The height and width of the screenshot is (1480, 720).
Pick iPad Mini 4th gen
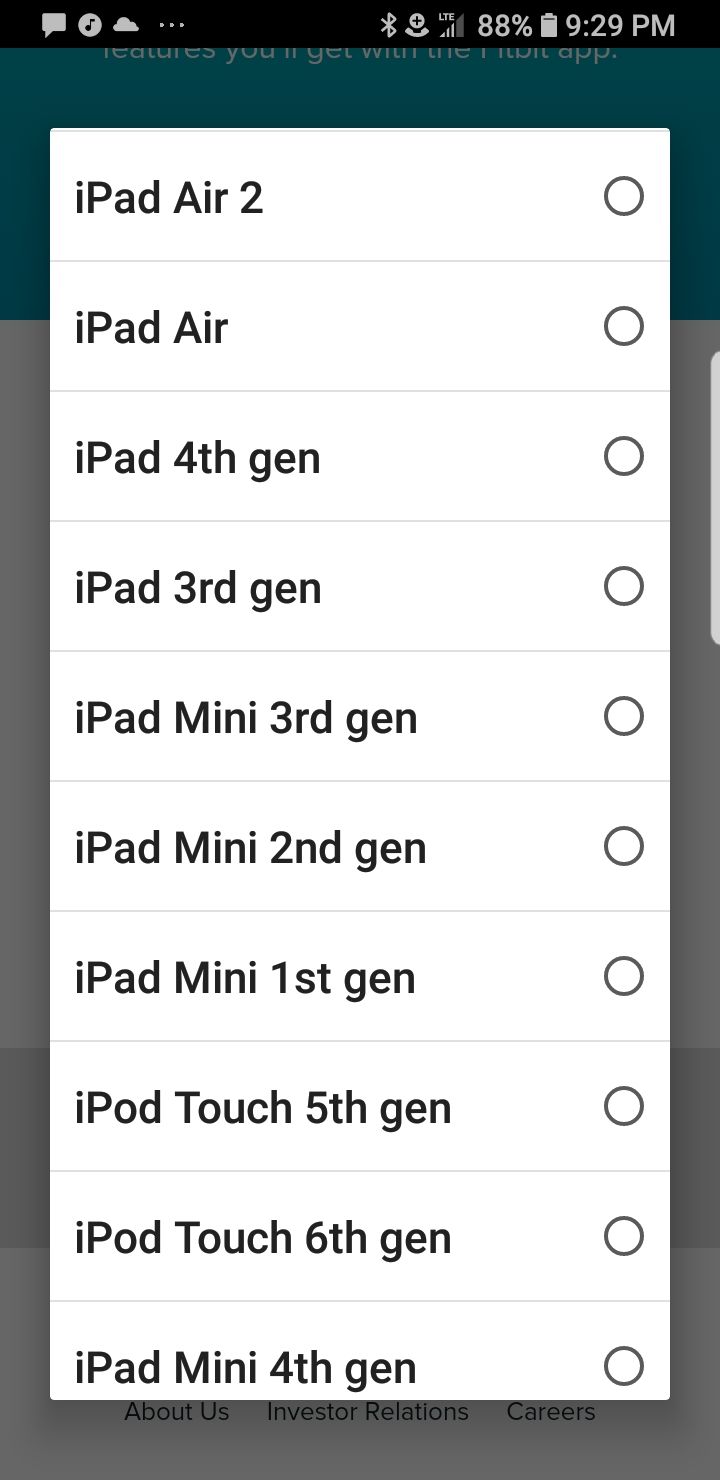623,1365
